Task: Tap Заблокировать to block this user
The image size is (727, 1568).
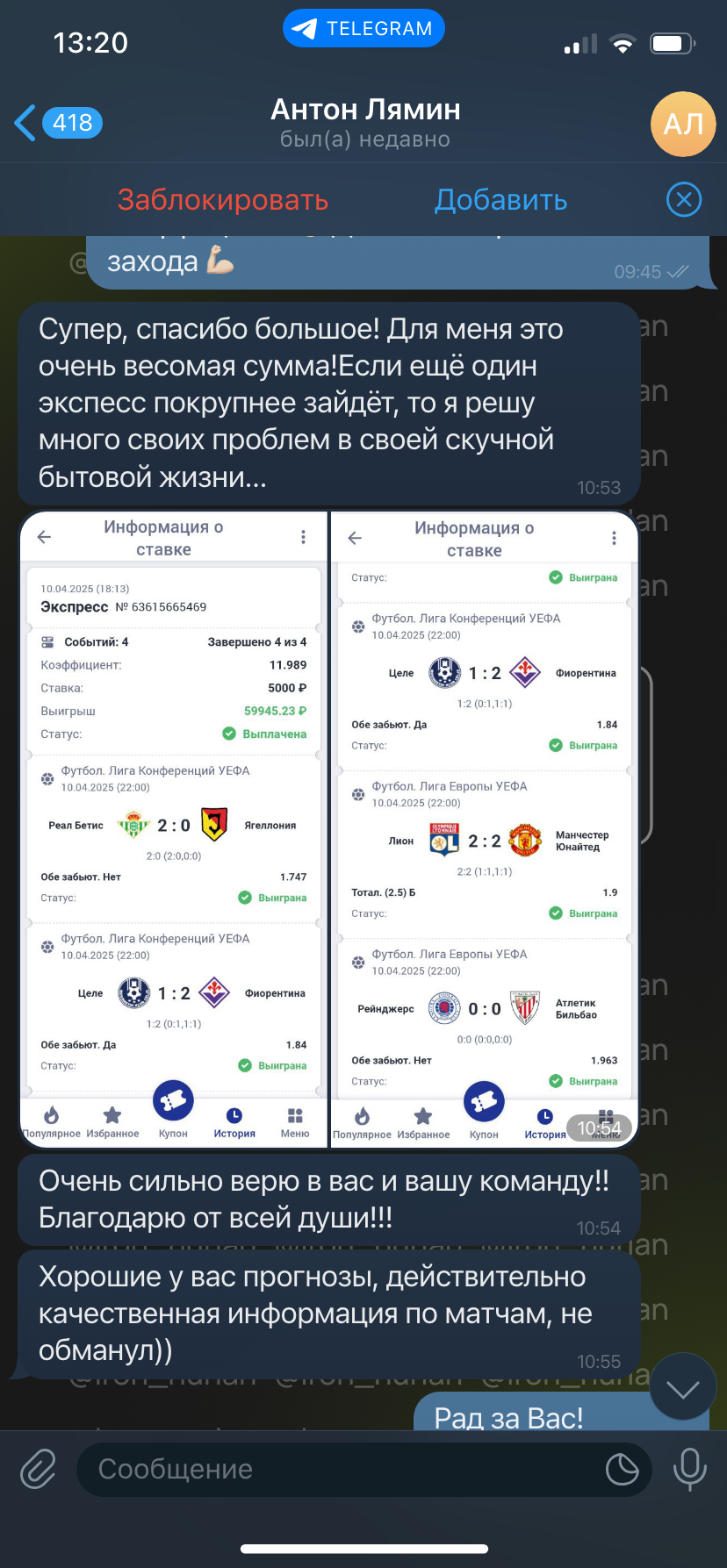Action: coord(223,200)
